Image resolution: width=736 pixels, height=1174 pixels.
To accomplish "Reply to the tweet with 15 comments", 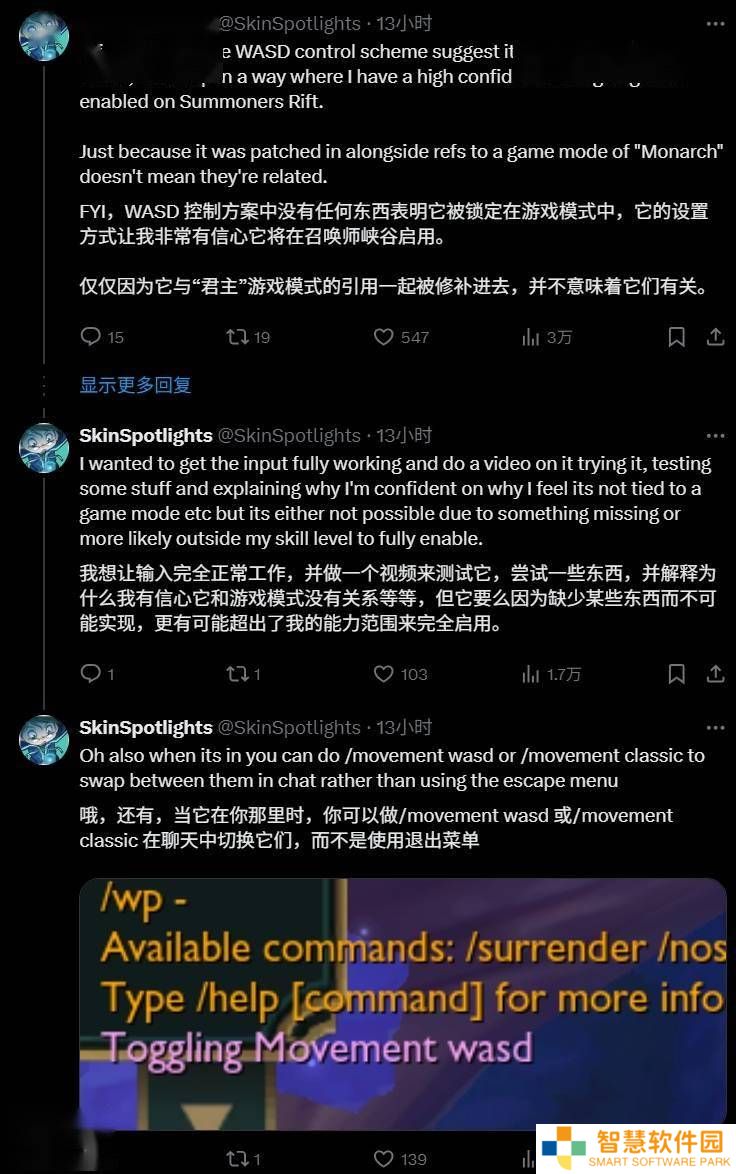I will pos(91,337).
